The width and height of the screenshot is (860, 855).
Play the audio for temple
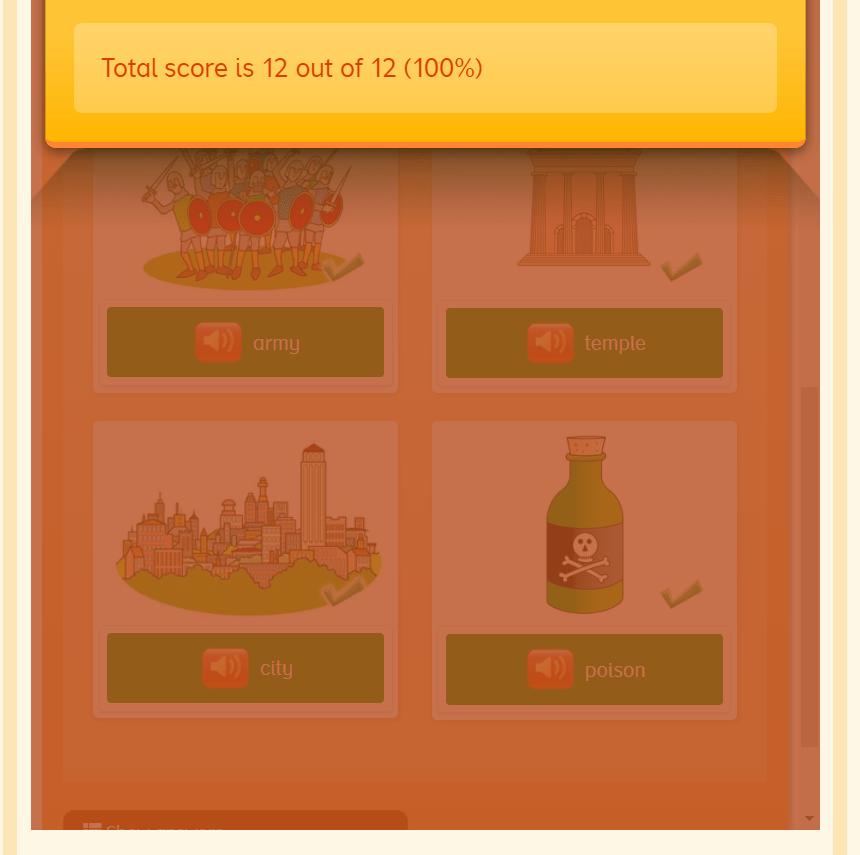(x=550, y=343)
